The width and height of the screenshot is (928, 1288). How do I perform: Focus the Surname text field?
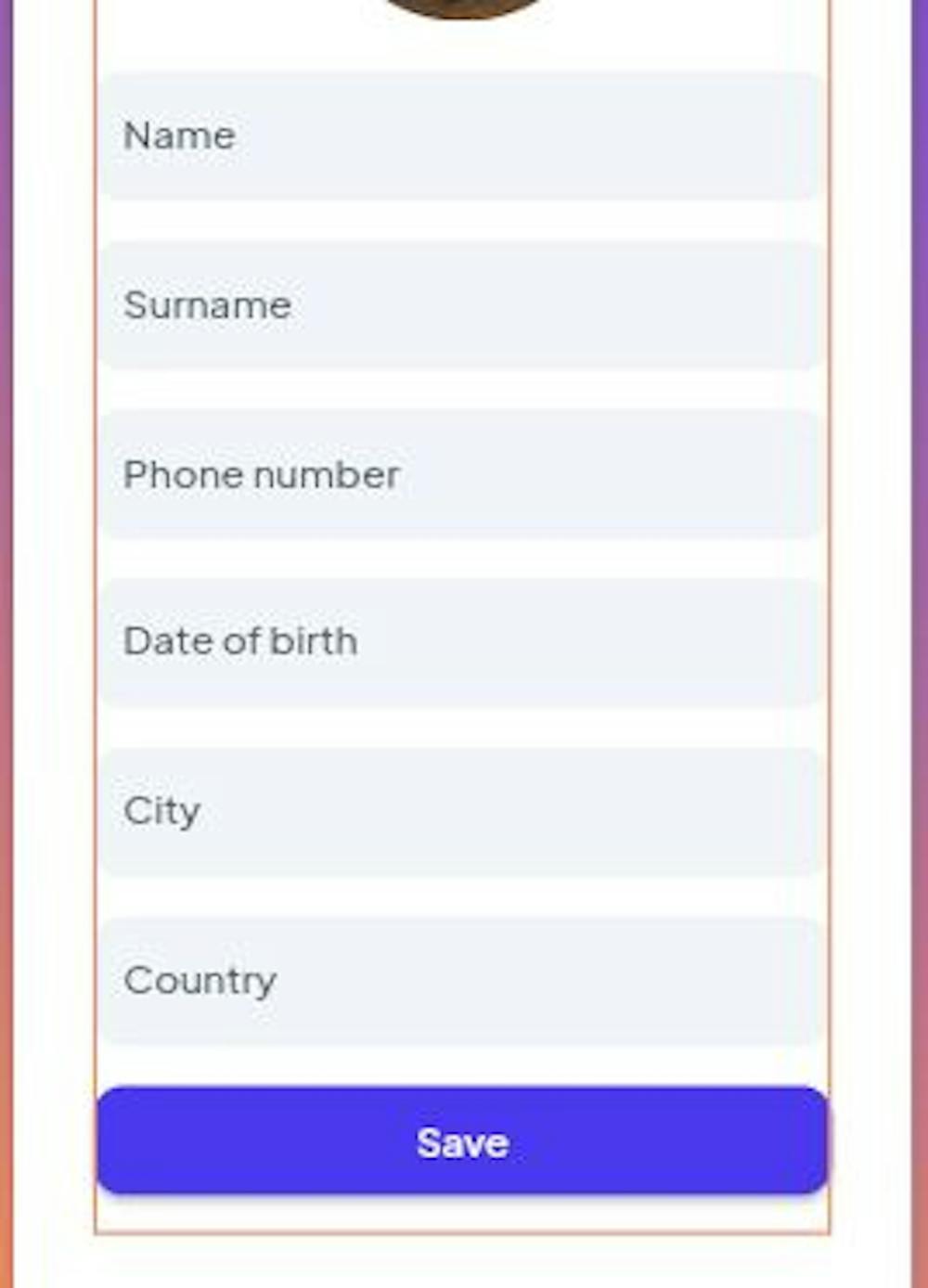point(461,305)
